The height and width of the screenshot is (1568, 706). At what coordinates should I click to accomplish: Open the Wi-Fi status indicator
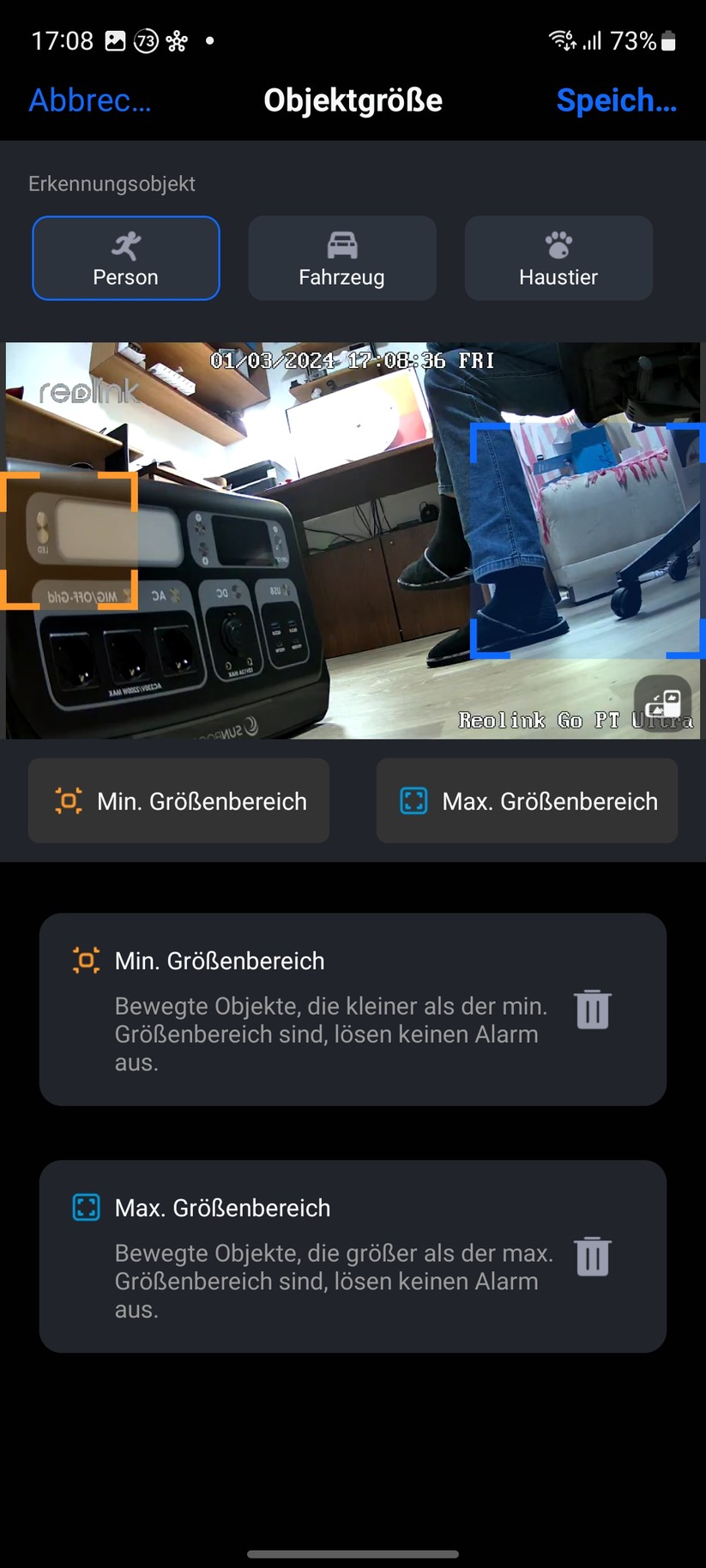click(562, 39)
